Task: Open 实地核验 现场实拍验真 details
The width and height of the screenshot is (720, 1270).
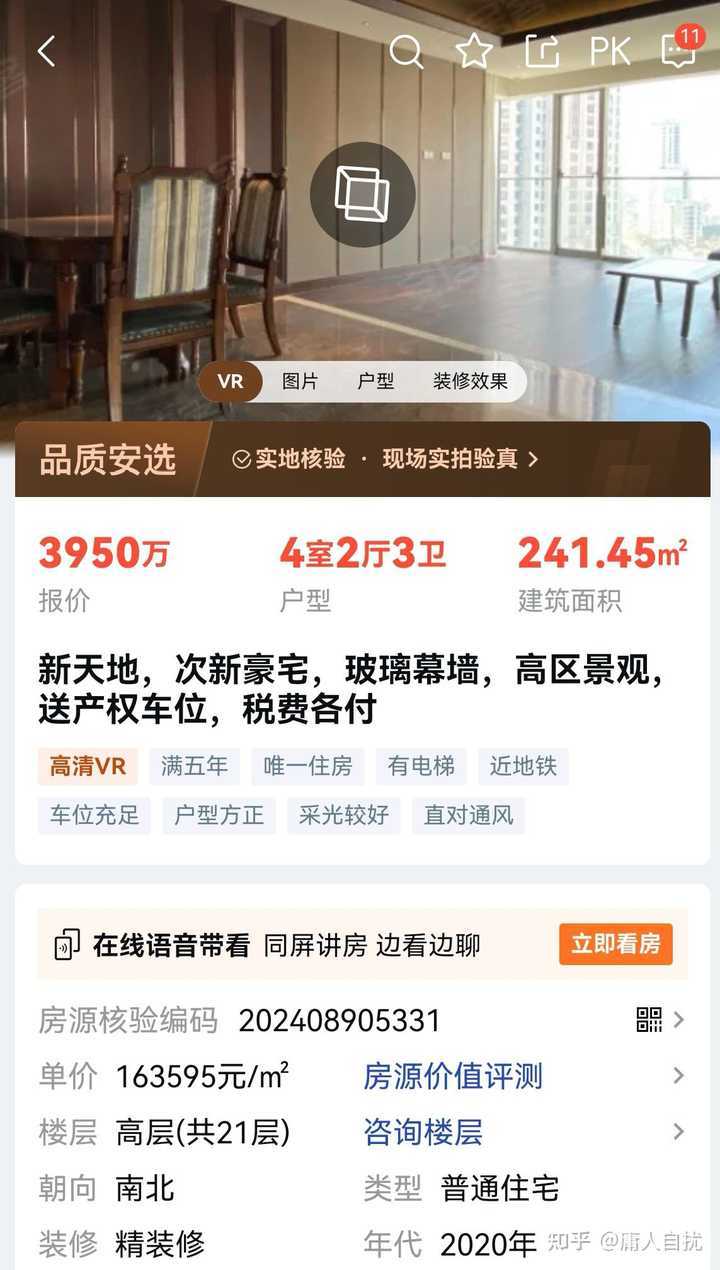Action: pyautogui.click(x=385, y=459)
